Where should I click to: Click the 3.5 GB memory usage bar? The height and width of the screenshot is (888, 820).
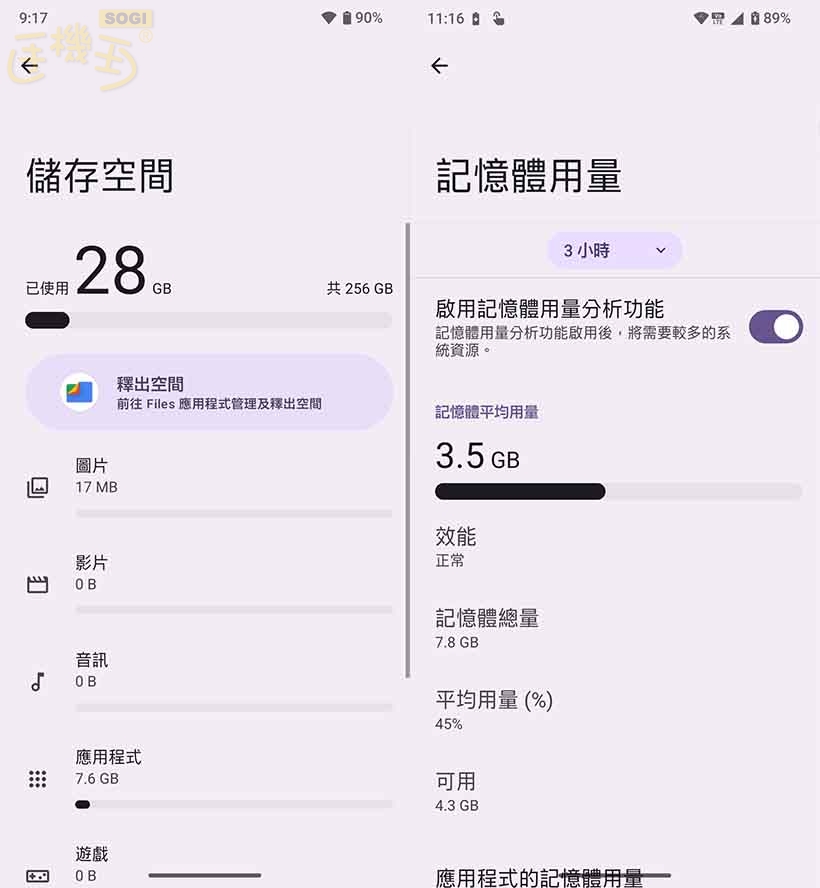click(617, 491)
